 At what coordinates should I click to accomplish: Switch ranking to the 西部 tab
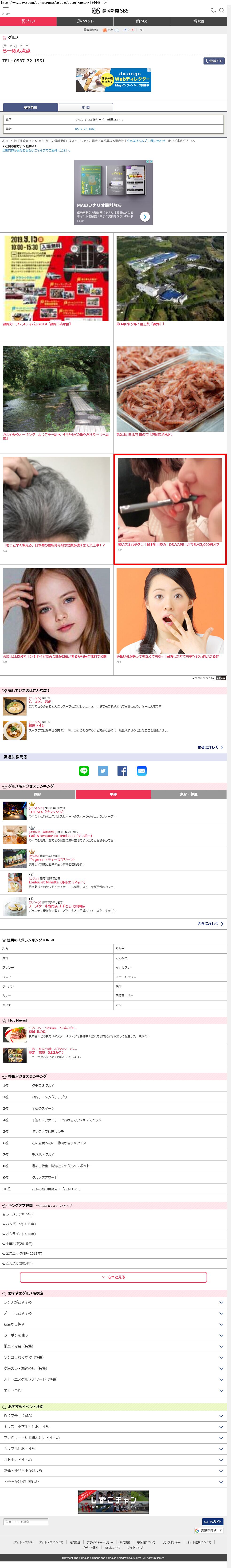pos(38,794)
